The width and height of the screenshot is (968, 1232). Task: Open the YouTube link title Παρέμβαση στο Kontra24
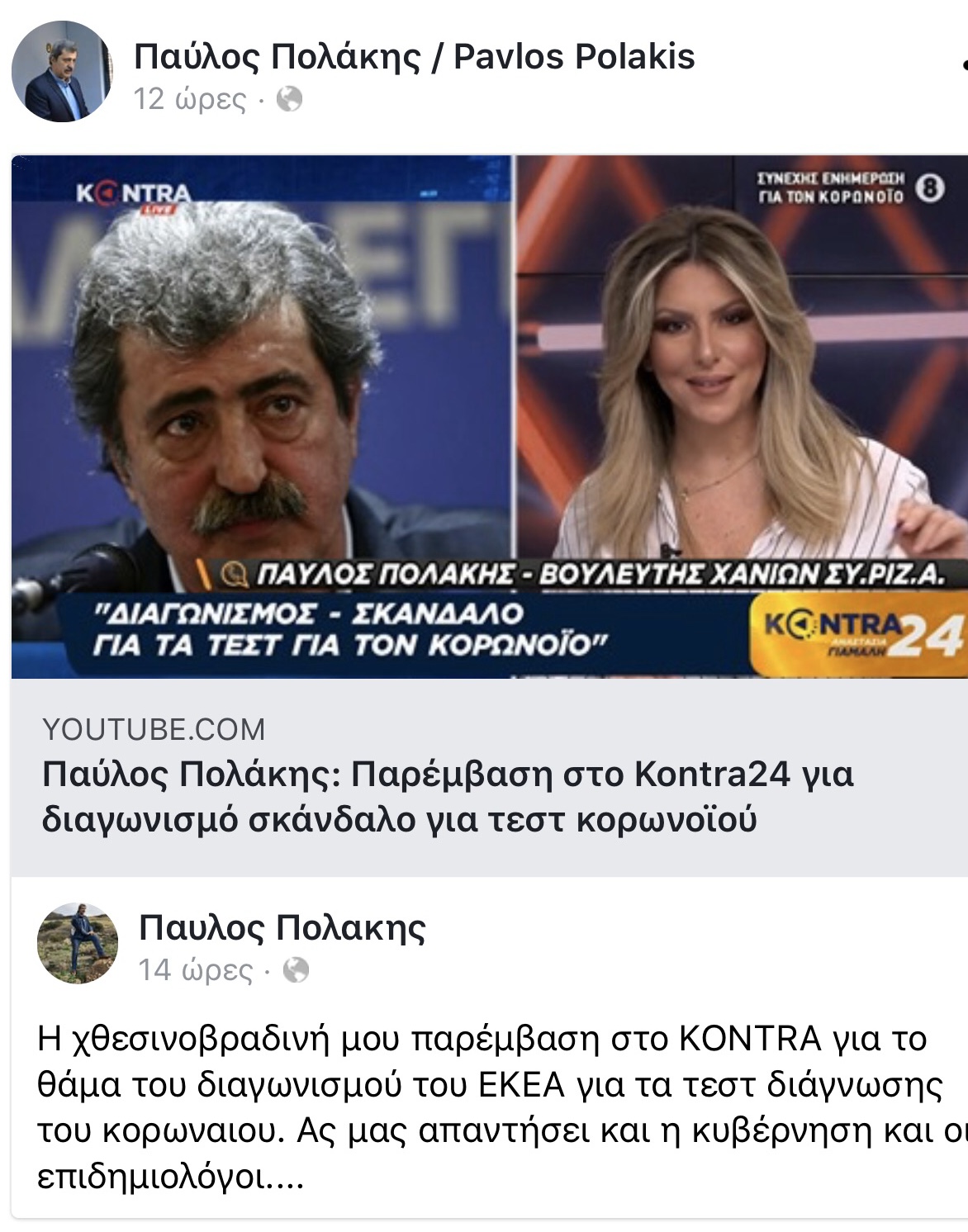pos(447,796)
